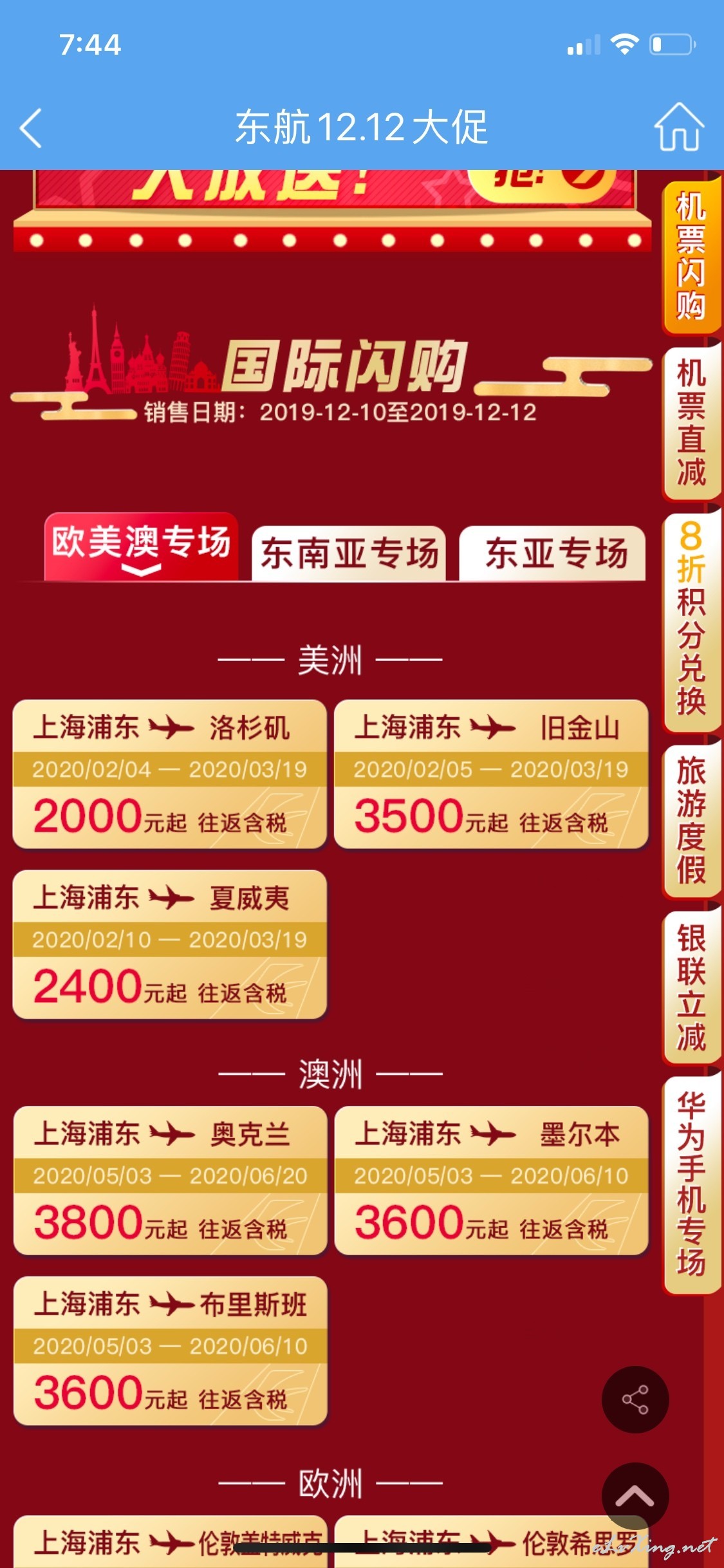
Task: Open the Shanghai Pudong to 墨尔本 deal
Action: point(491,1181)
